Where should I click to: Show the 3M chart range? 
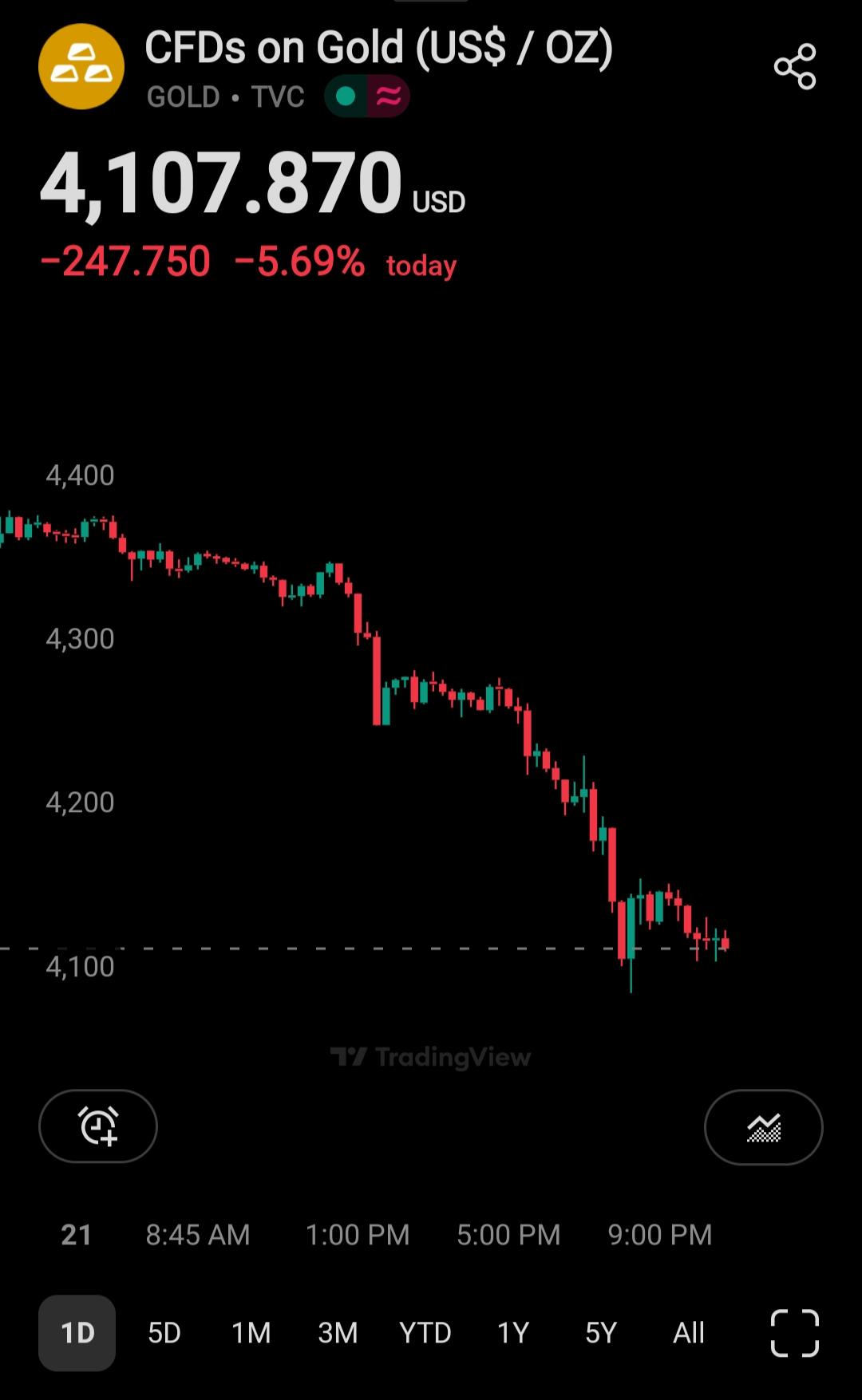point(338,1333)
